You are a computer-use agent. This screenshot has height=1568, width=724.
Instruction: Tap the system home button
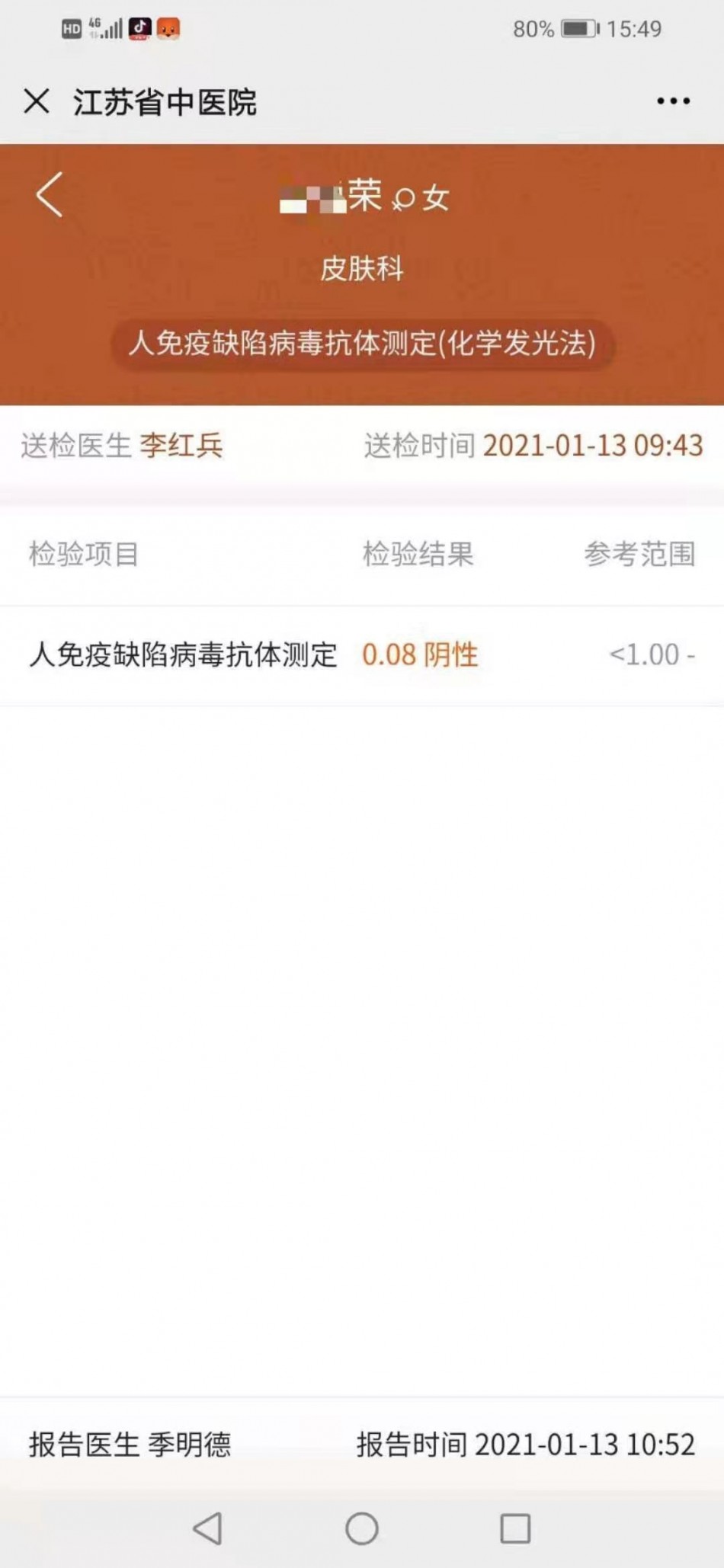[362, 1528]
